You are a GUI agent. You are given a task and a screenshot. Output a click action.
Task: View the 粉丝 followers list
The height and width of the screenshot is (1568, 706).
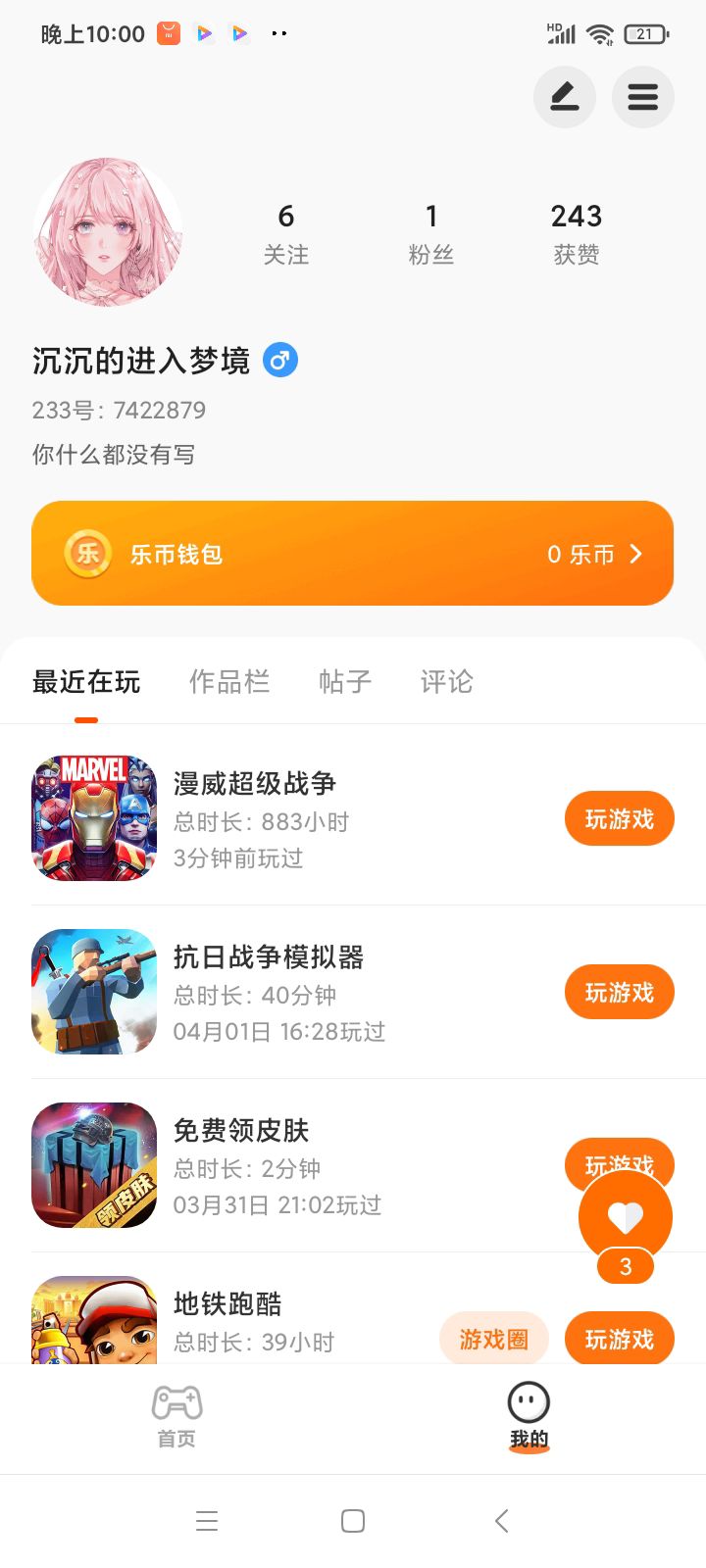[430, 233]
